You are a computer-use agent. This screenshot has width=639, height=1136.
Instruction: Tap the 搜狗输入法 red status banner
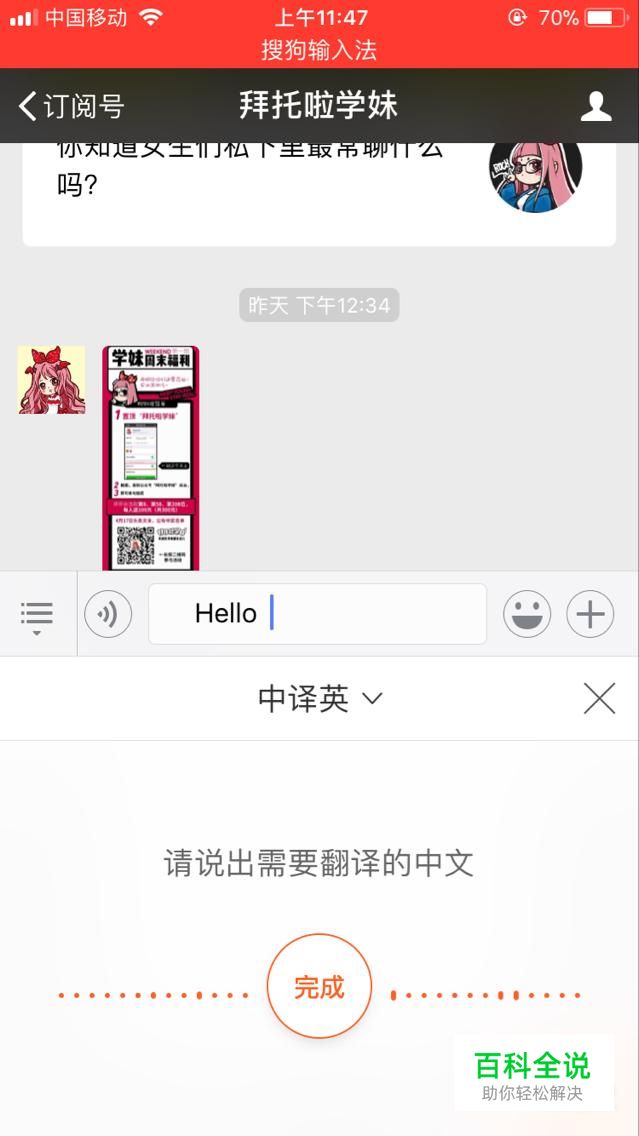[x=319, y=48]
